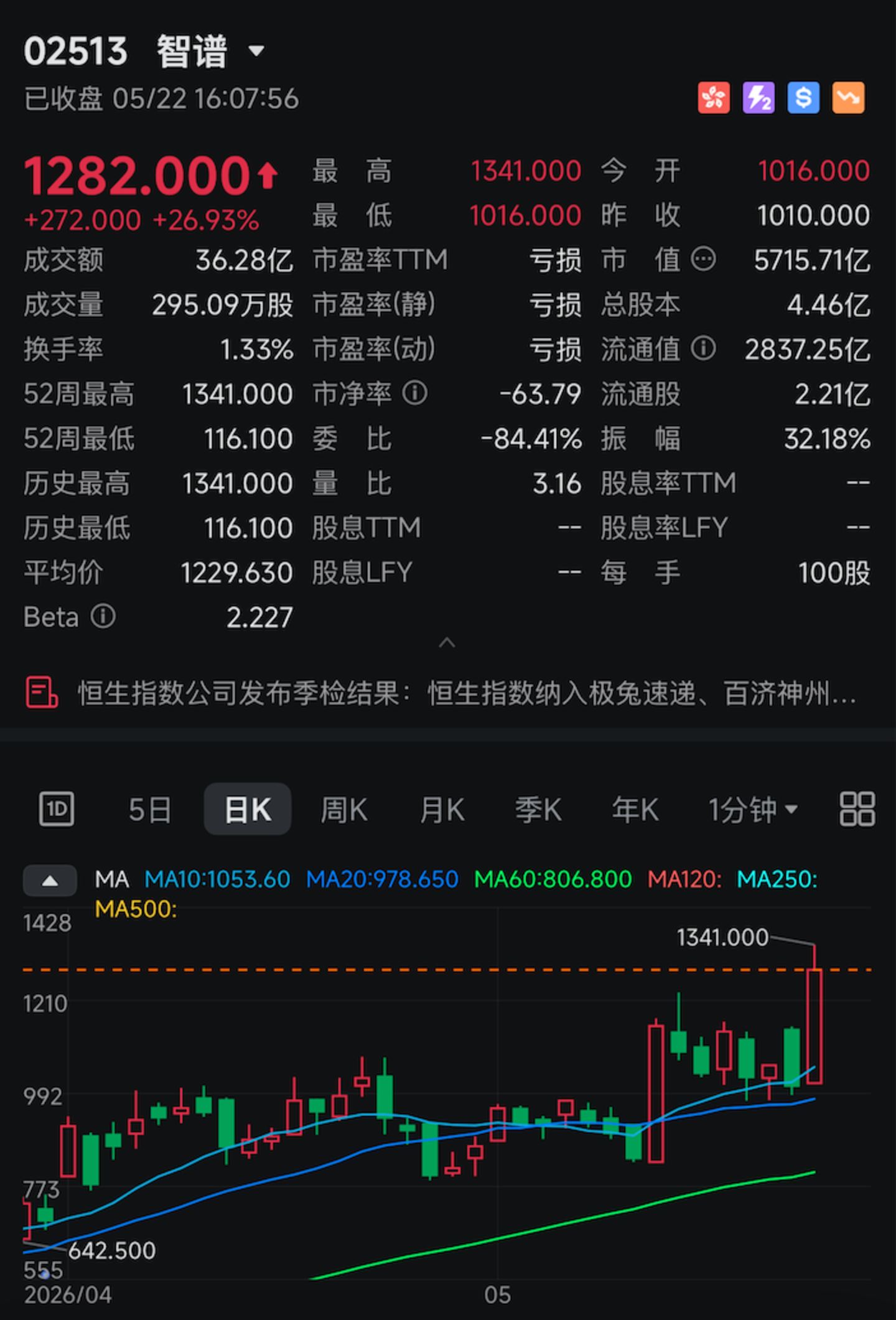Switch to the 年K chart
The height and width of the screenshot is (1320, 896).
point(635,810)
